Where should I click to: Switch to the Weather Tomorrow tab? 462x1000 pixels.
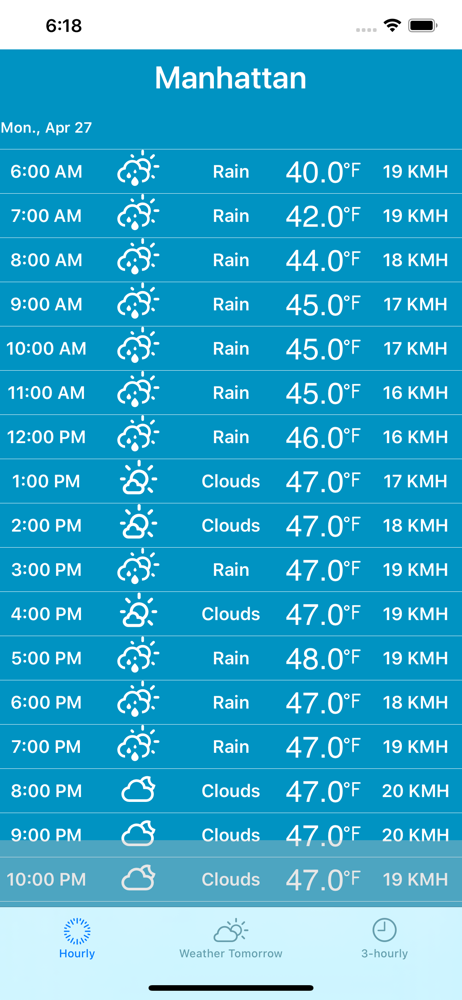[230, 939]
